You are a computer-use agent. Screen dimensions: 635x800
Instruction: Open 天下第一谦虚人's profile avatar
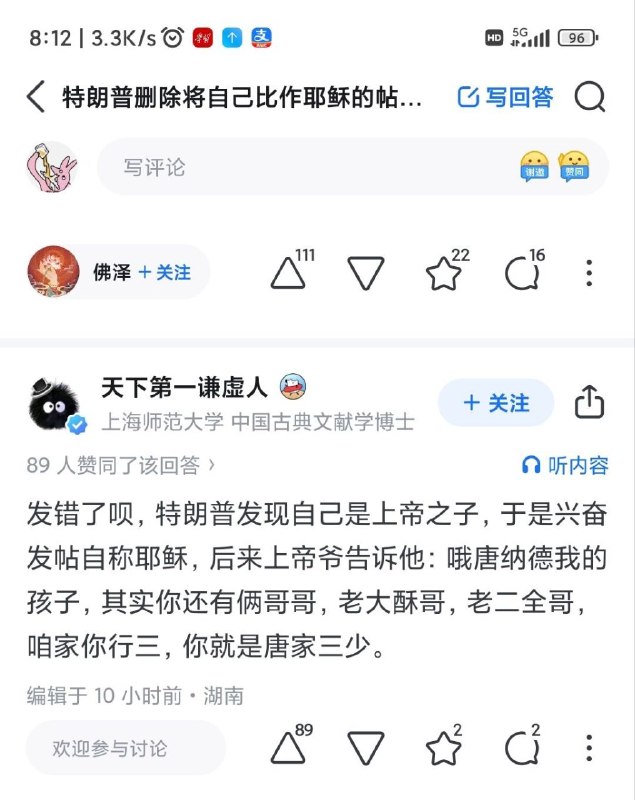click(x=55, y=404)
